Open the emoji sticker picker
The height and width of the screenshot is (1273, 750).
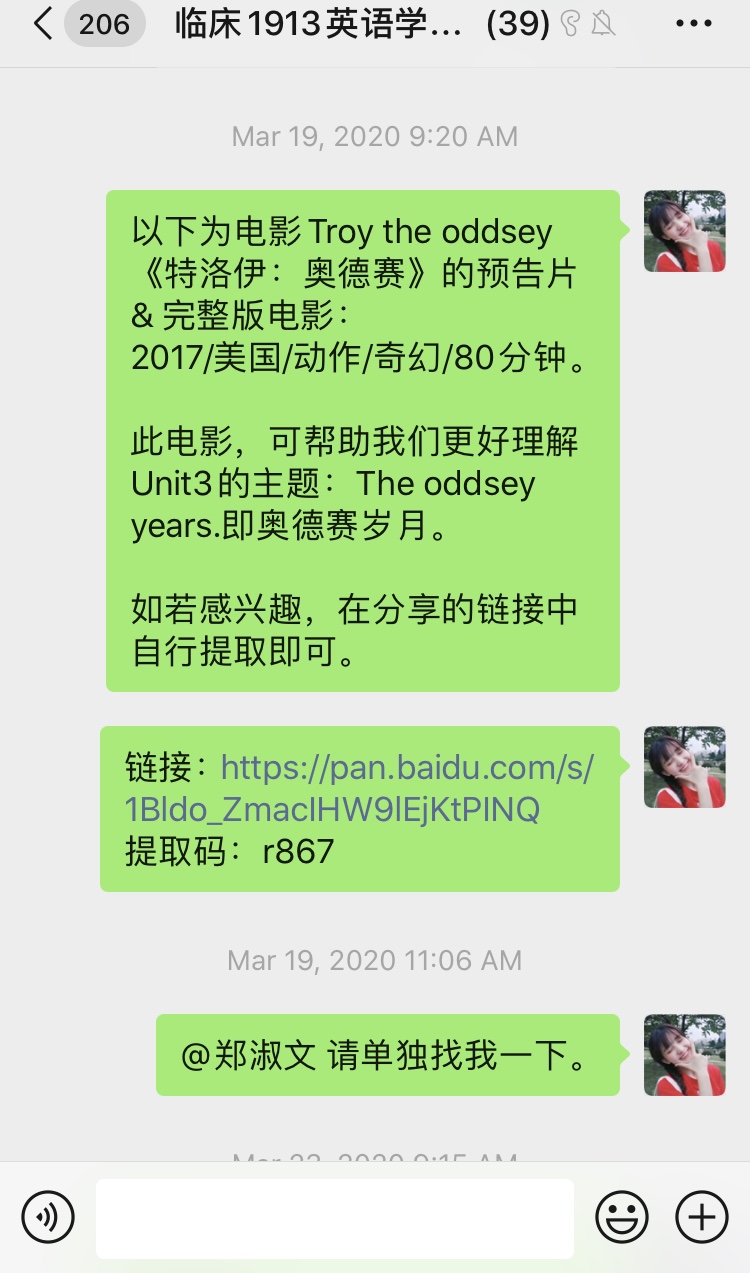[622, 1217]
